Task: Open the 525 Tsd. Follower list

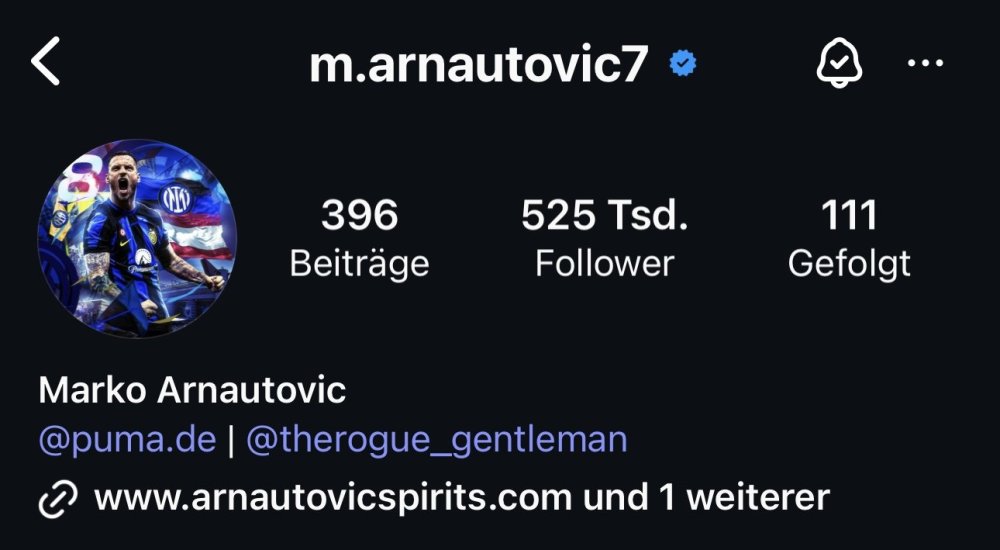Action: [604, 238]
